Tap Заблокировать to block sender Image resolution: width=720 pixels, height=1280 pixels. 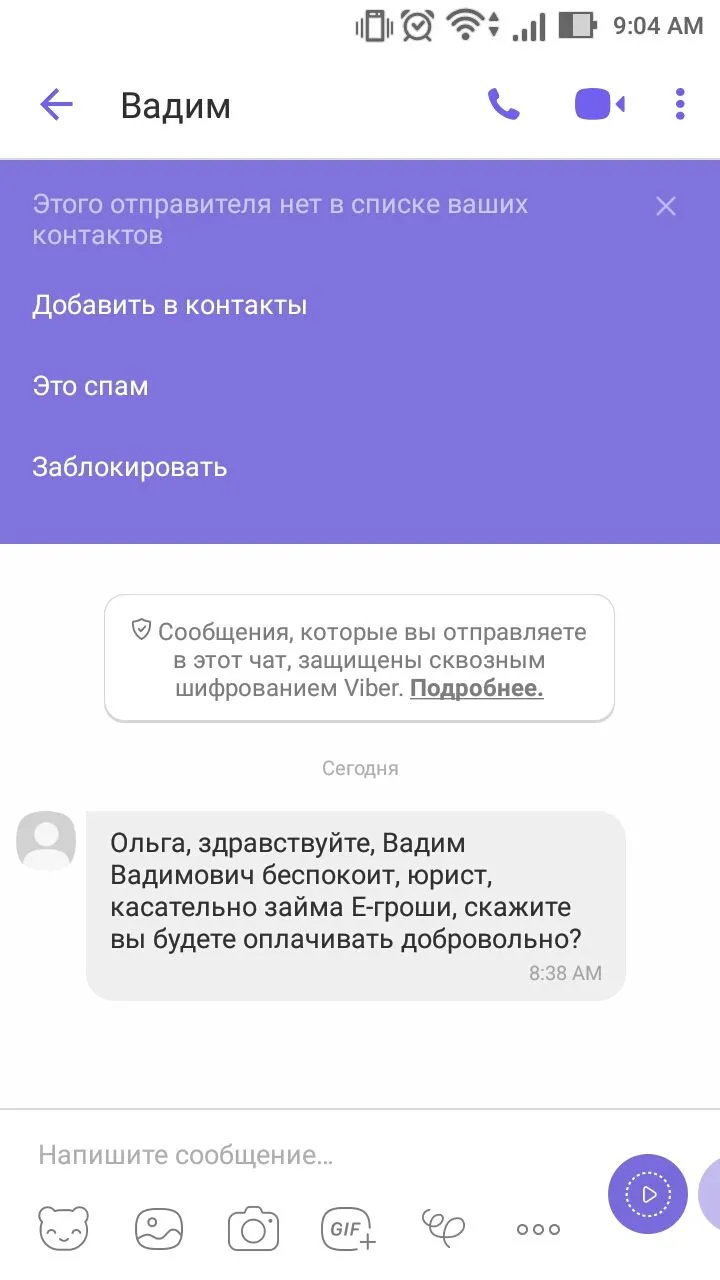coord(130,467)
